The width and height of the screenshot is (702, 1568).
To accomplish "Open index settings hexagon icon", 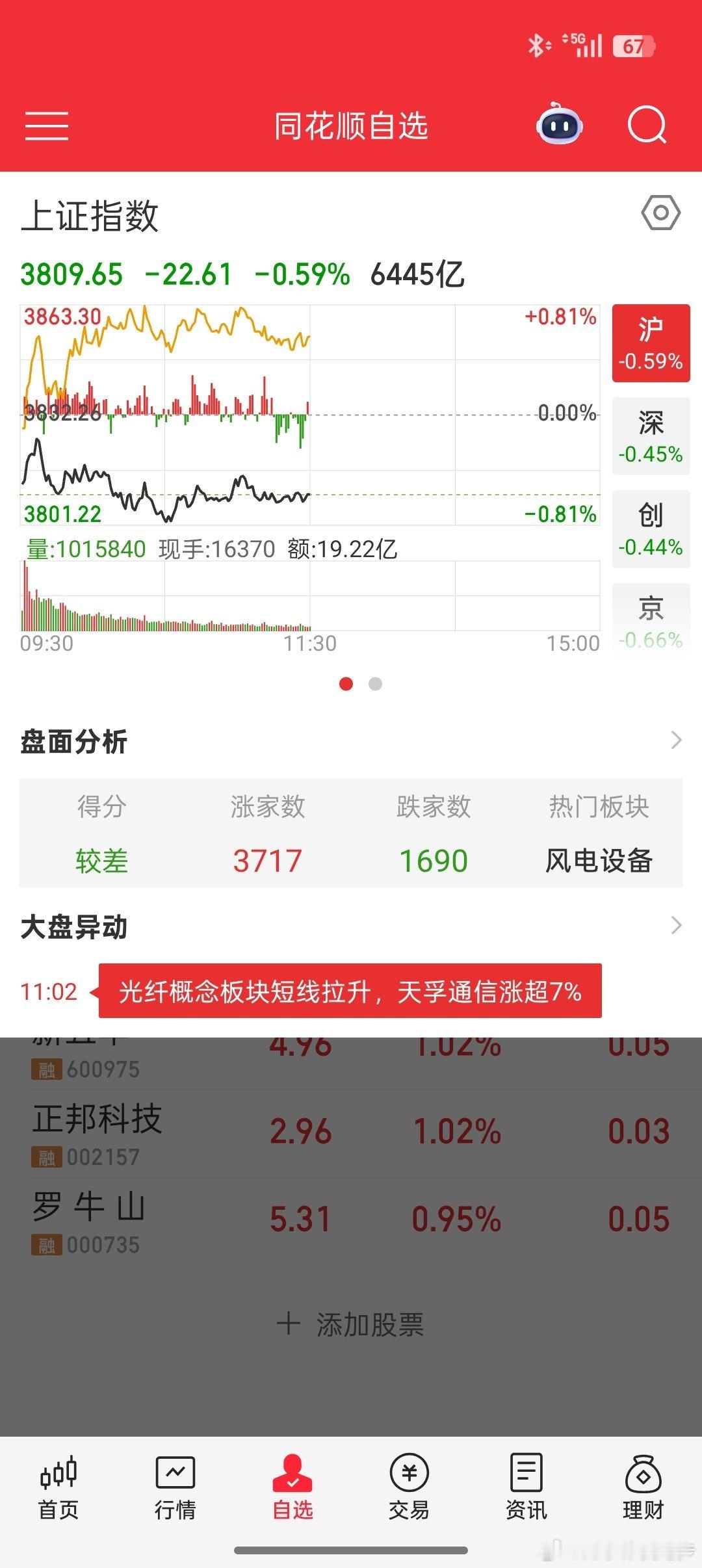I will coord(660,213).
